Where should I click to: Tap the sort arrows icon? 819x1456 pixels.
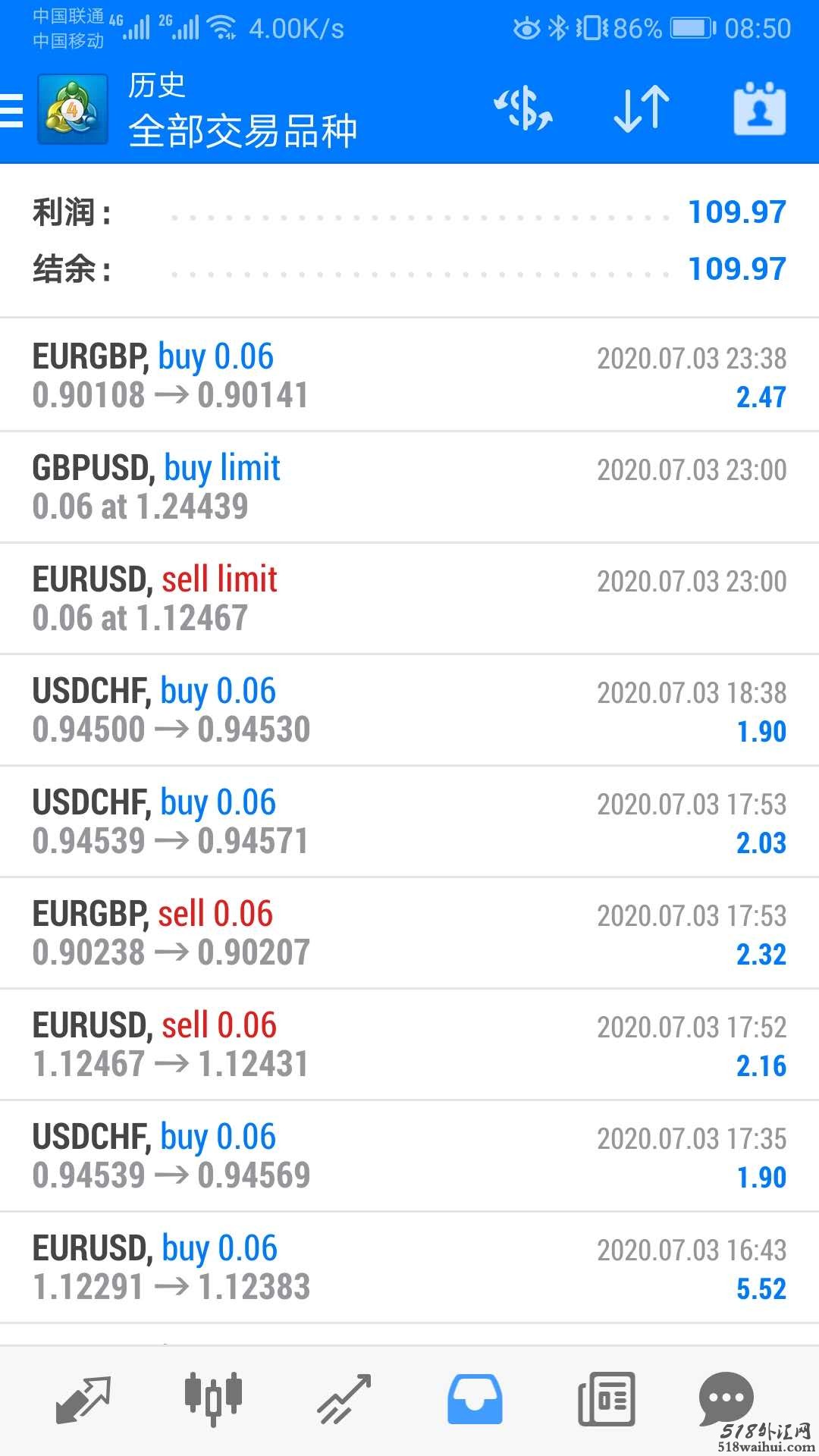click(x=641, y=108)
